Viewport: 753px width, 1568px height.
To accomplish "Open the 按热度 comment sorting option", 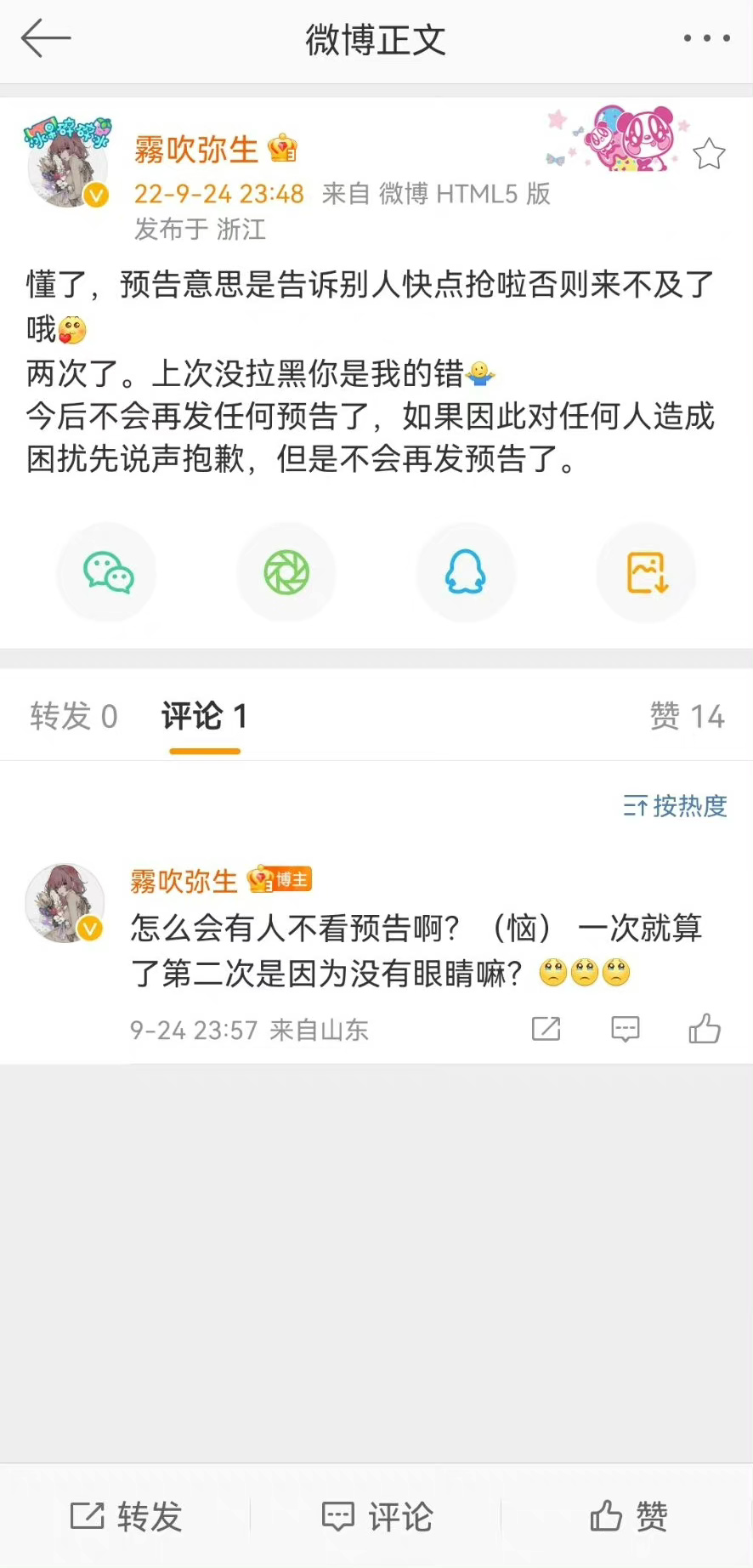I will click(674, 806).
